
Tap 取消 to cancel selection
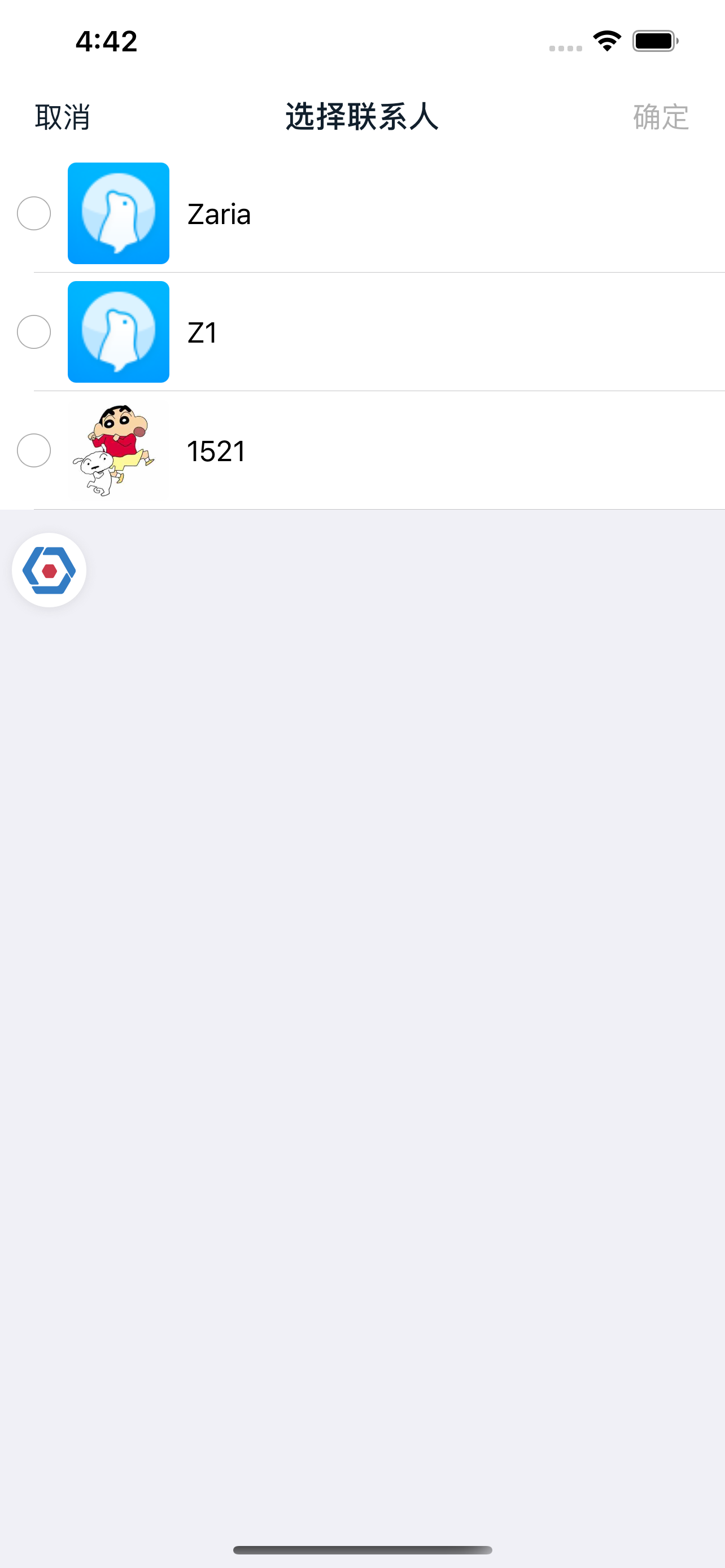[x=63, y=117]
